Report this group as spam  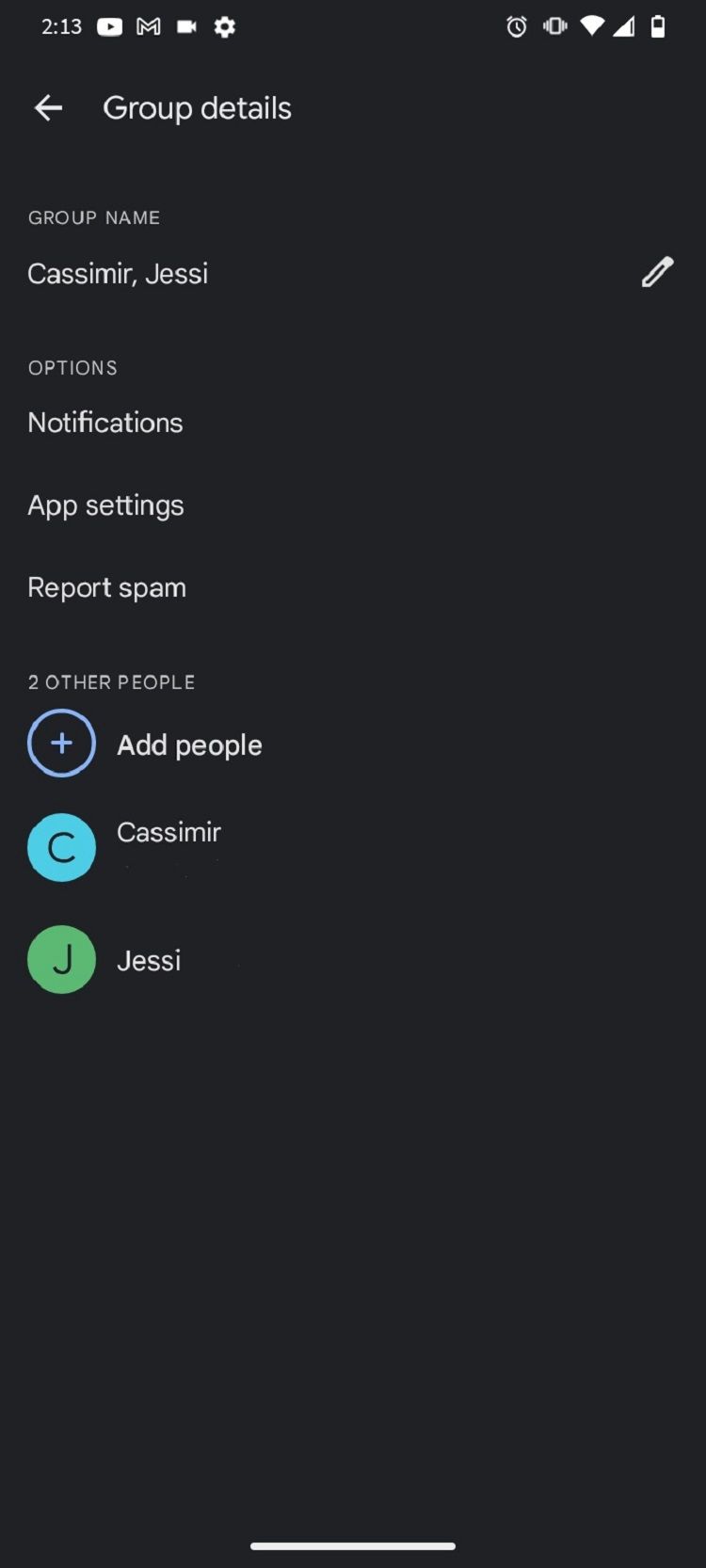[x=106, y=588]
